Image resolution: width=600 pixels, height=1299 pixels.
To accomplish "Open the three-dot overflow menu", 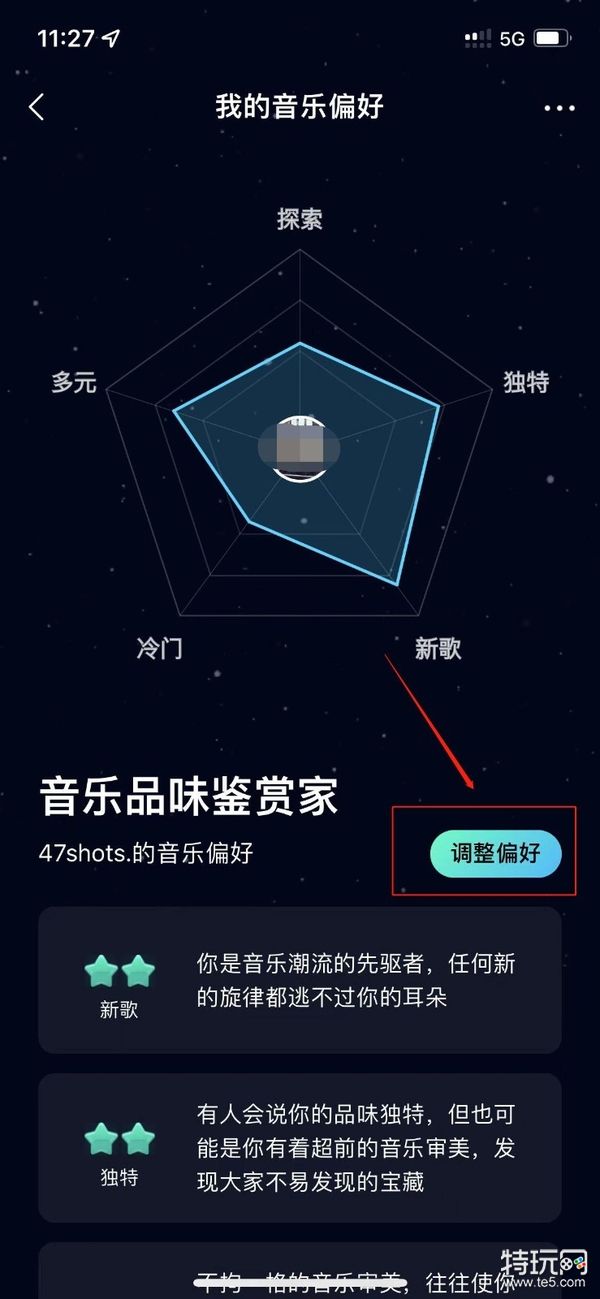I will tap(559, 108).
